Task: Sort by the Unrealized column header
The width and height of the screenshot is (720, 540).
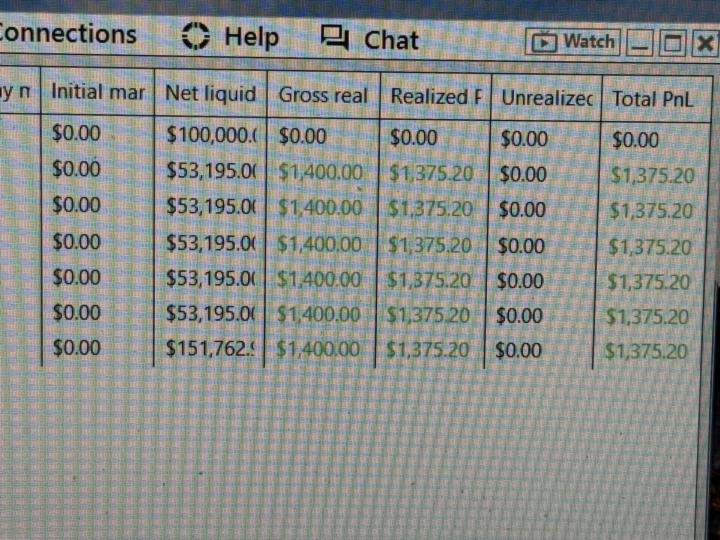Action: click(x=547, y=98)
